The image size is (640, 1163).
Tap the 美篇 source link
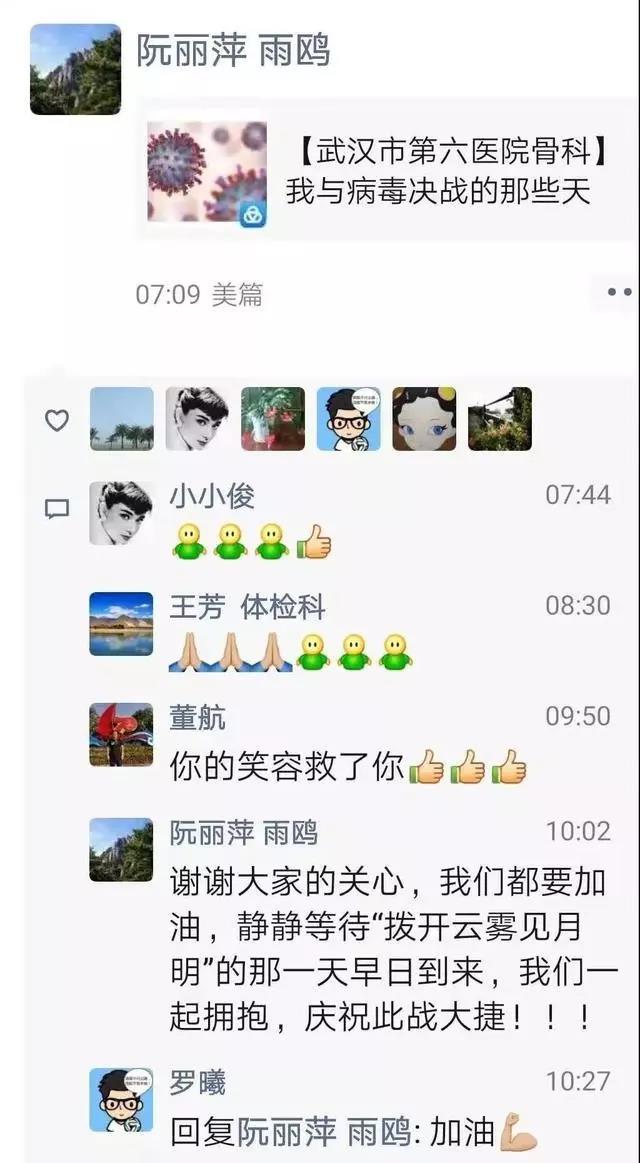[238, 294]
